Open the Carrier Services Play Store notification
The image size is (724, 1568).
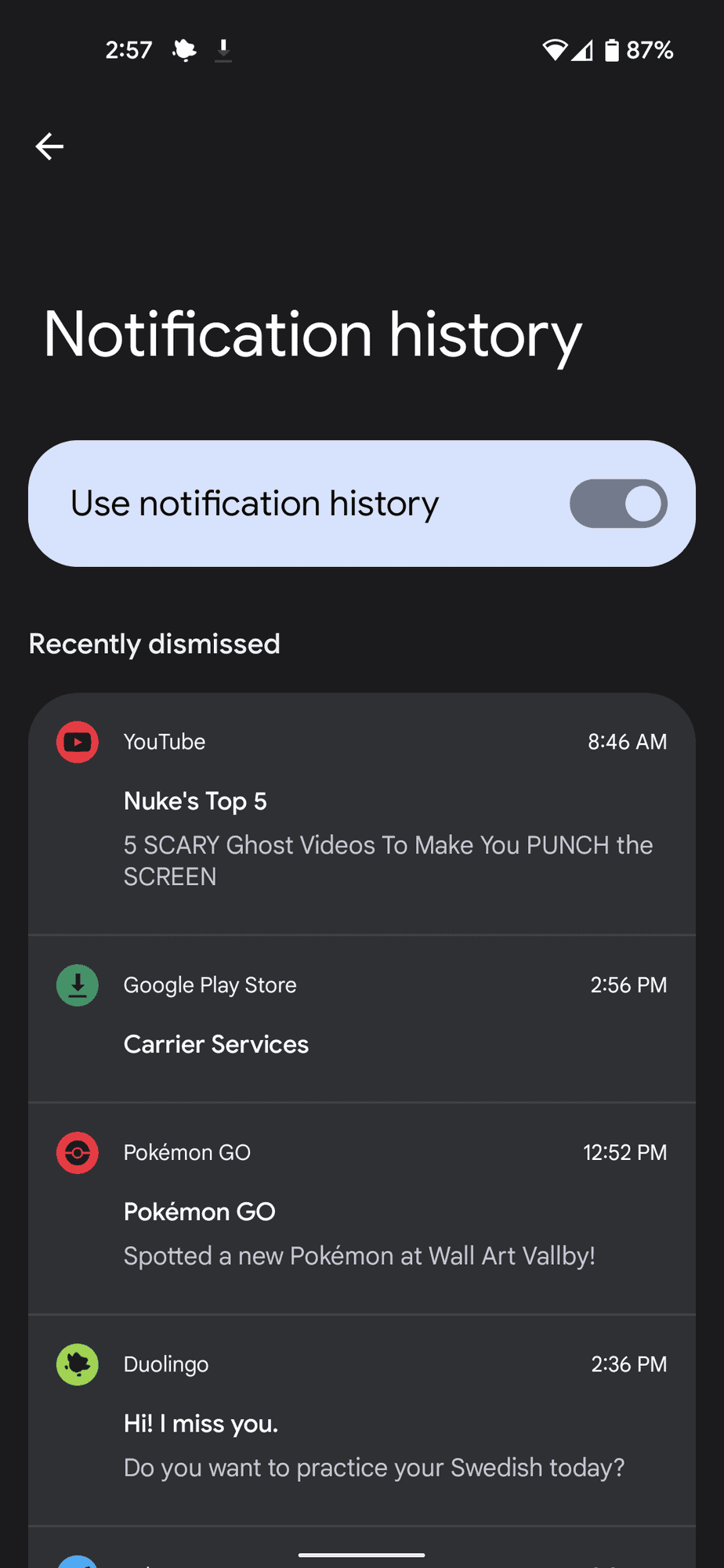tap(360, 1016)
